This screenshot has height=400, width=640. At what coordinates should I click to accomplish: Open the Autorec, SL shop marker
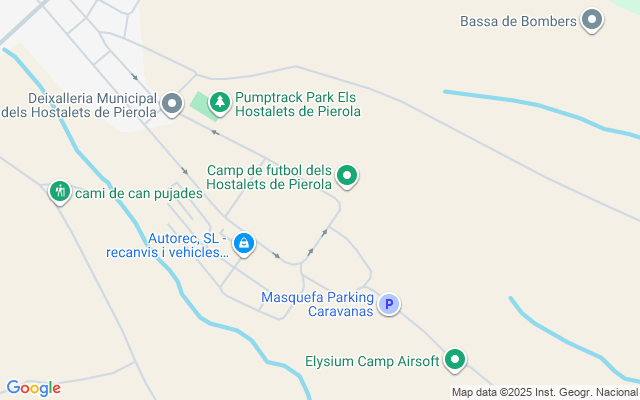[x=244, y=243]
